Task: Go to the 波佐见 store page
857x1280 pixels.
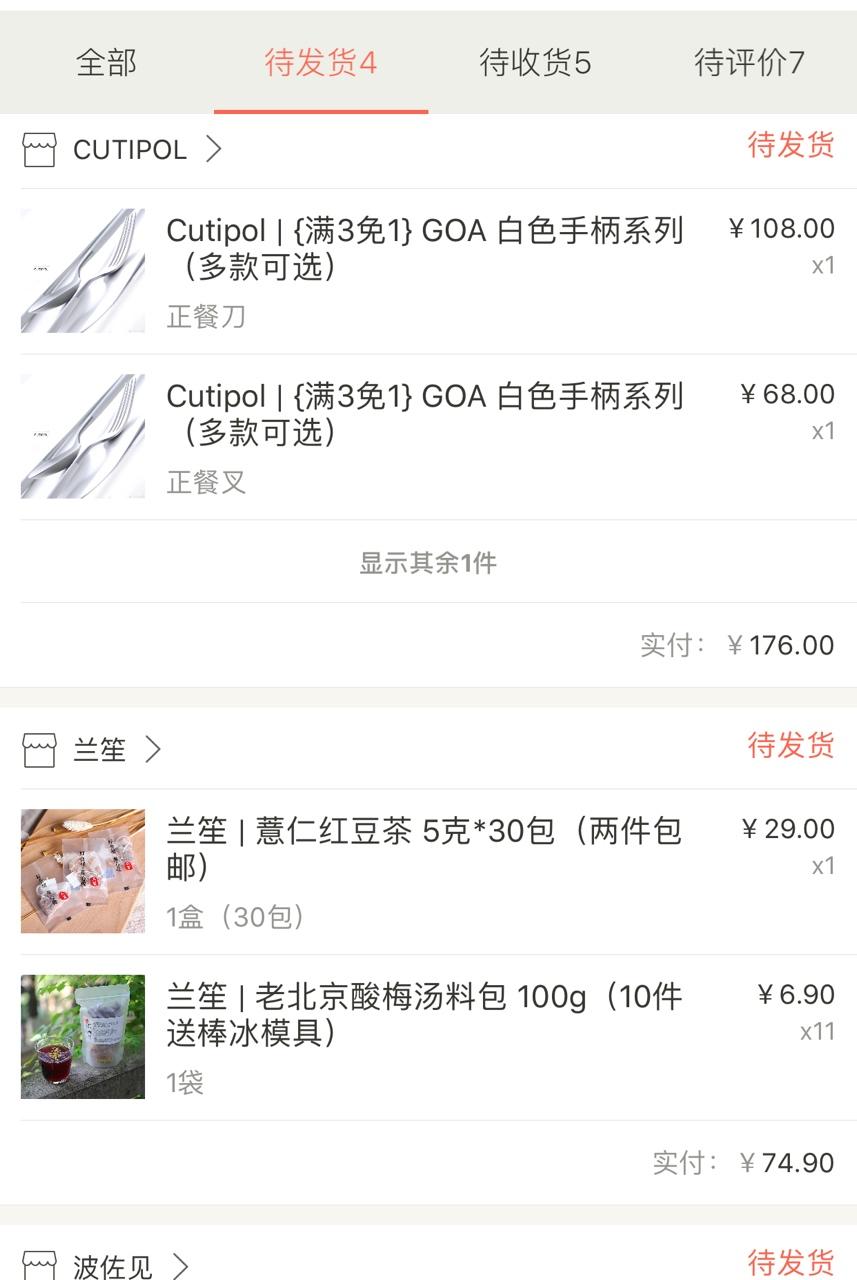Action: tap(113, 1266)
